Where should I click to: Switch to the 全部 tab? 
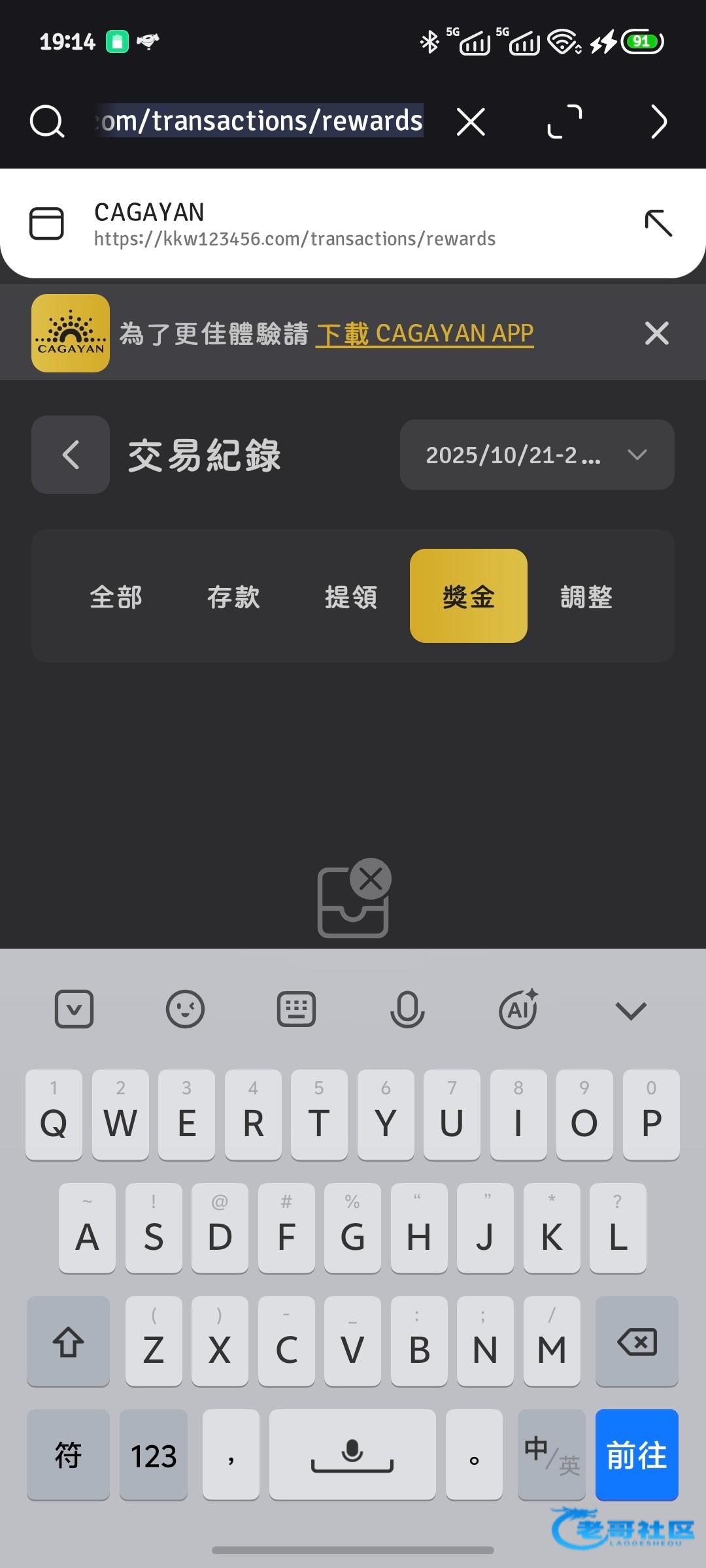(116, 596)
